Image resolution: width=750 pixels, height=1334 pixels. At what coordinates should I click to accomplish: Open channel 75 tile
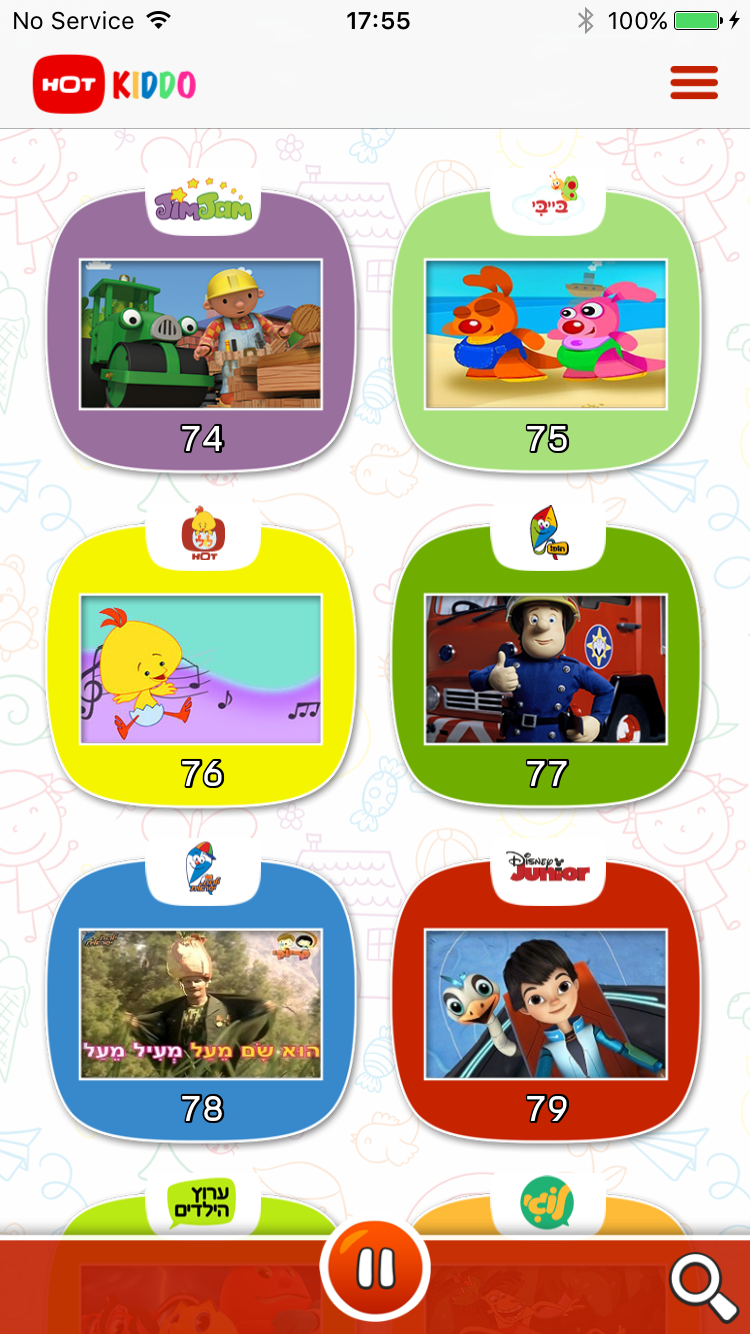[546, 325]
